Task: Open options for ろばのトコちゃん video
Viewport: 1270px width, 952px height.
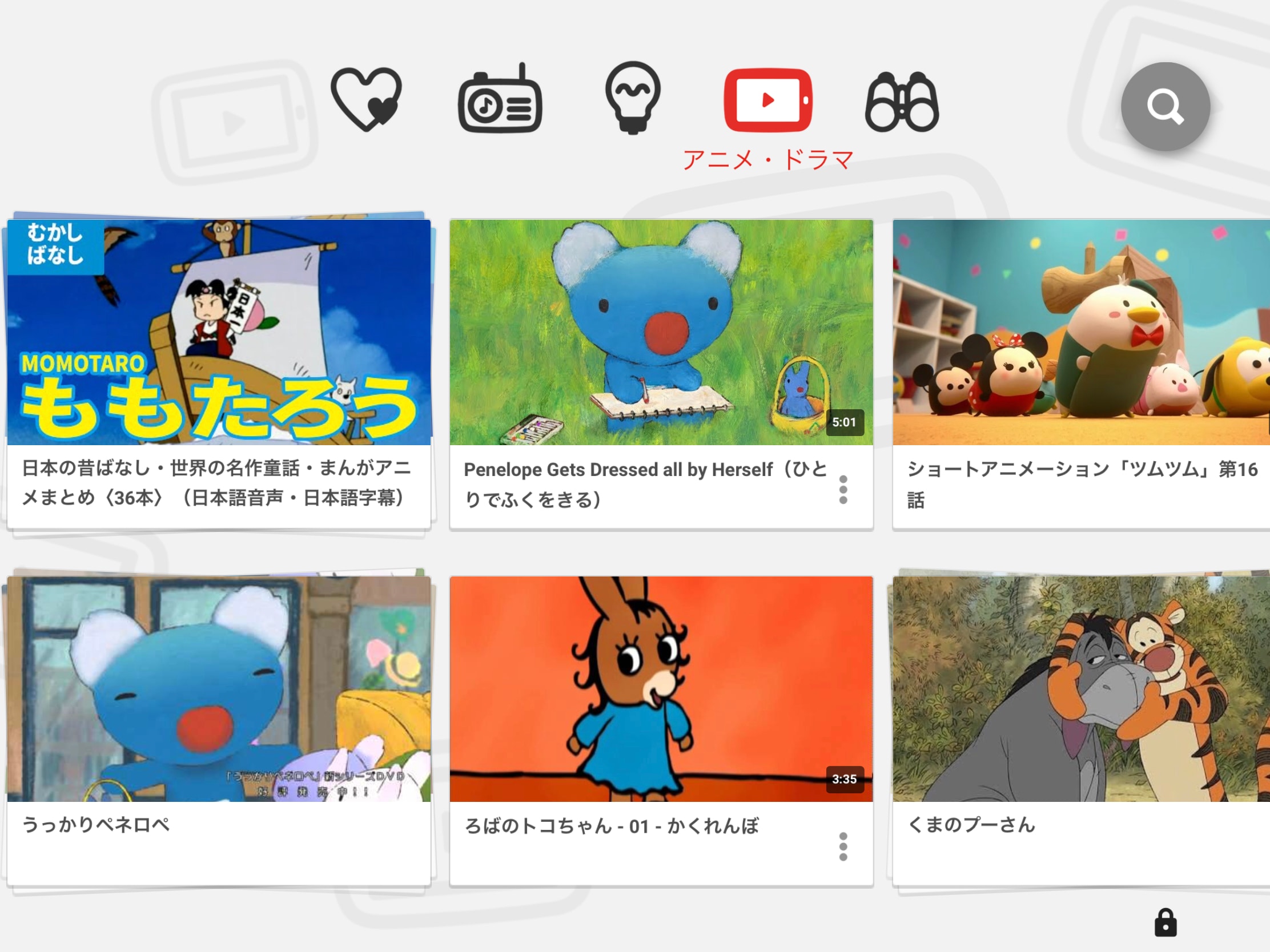Action: [843, 846]
